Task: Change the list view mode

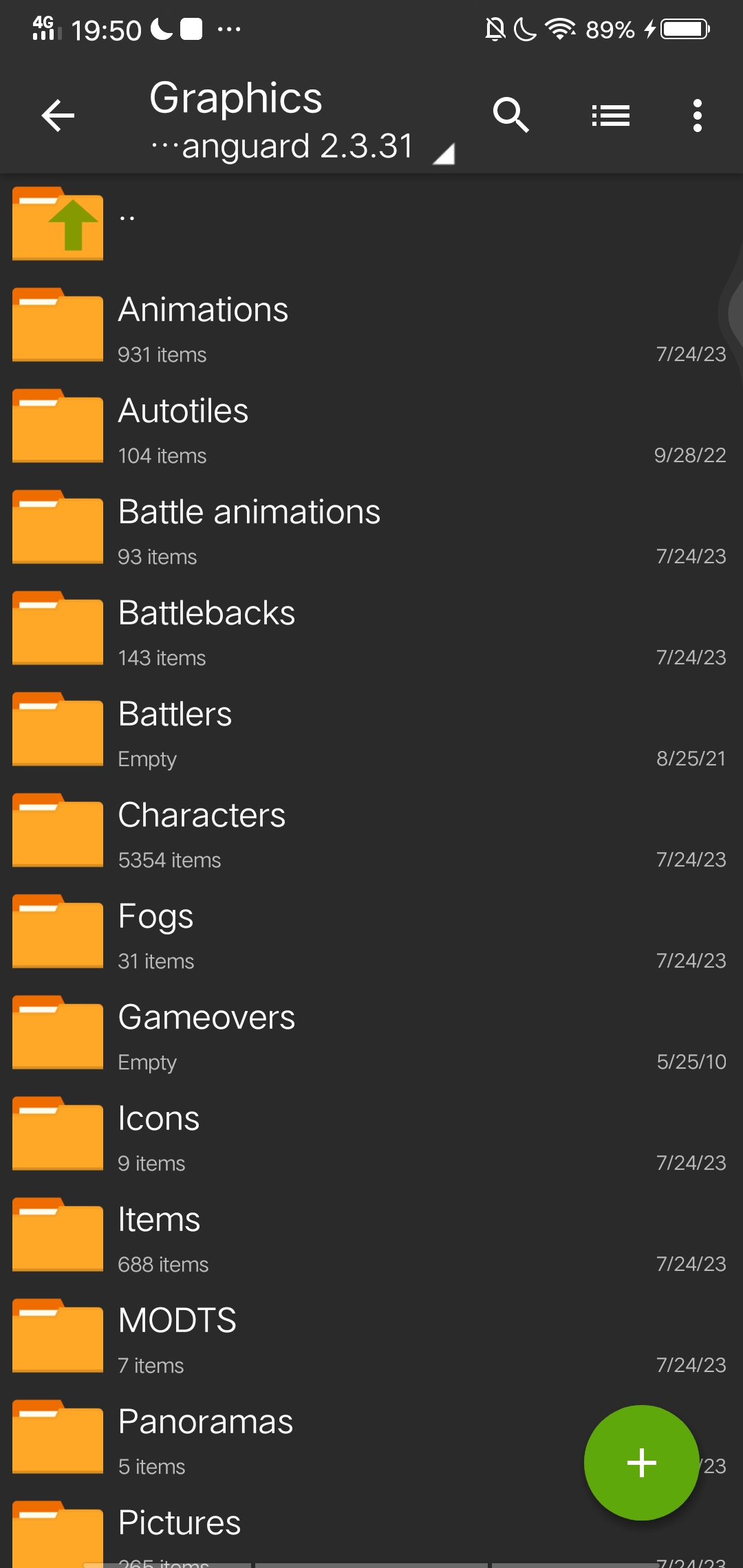Action: 611,116
